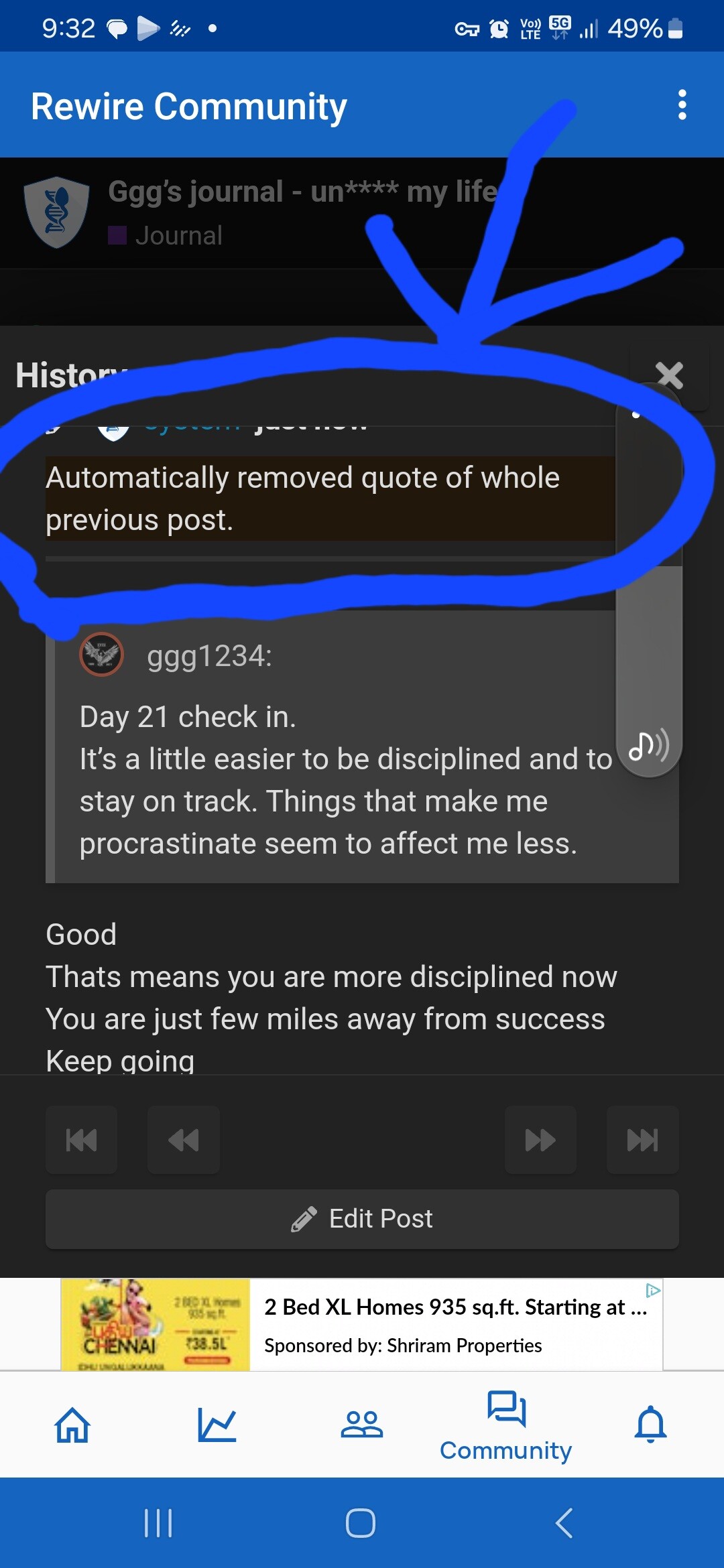Image resolution: width=724 pixels, height=1568 pixels.
Task: Open the people group tab
Action: point(362,1425)
